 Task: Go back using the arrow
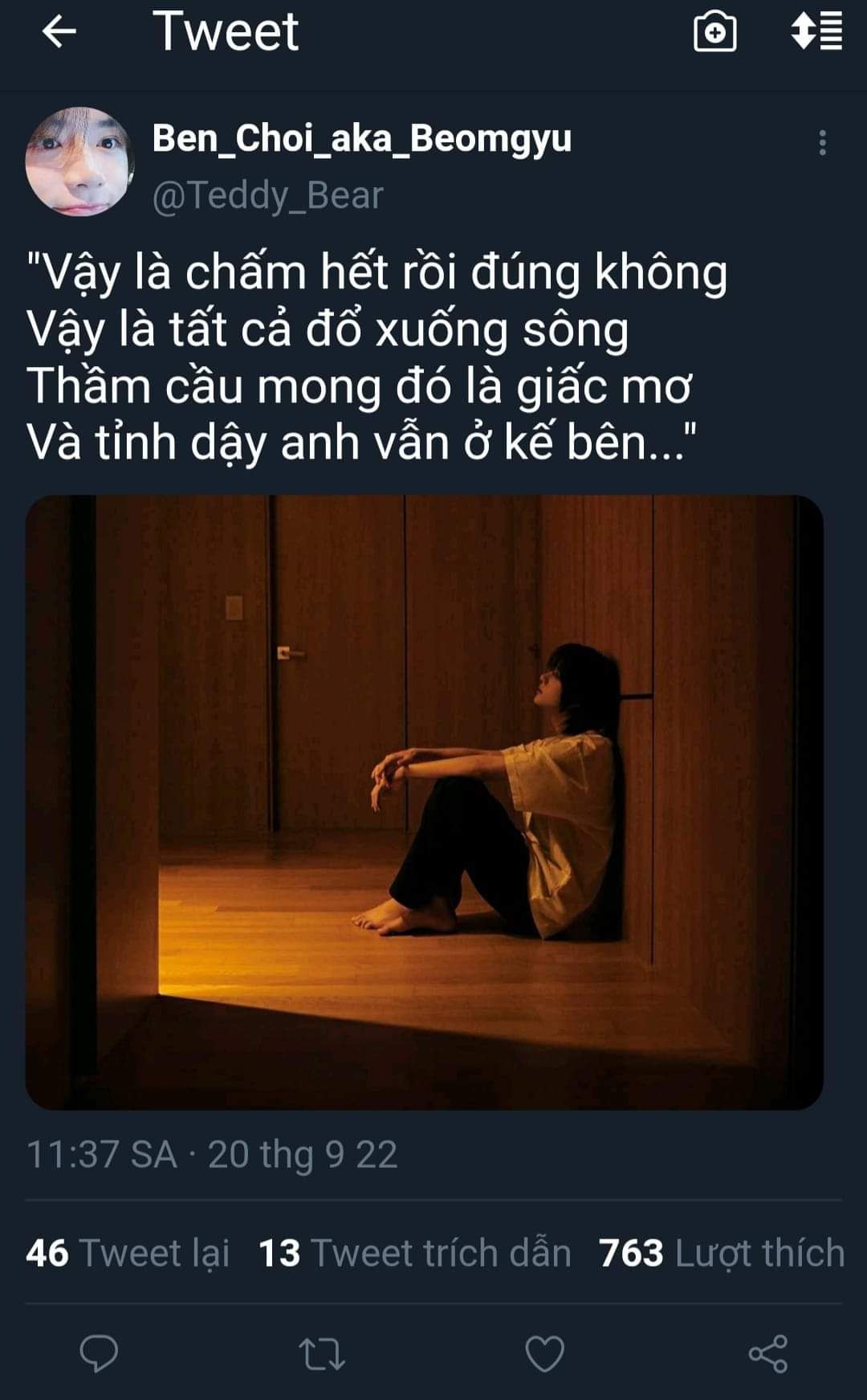pyautogui.click(x=59, y=32)
